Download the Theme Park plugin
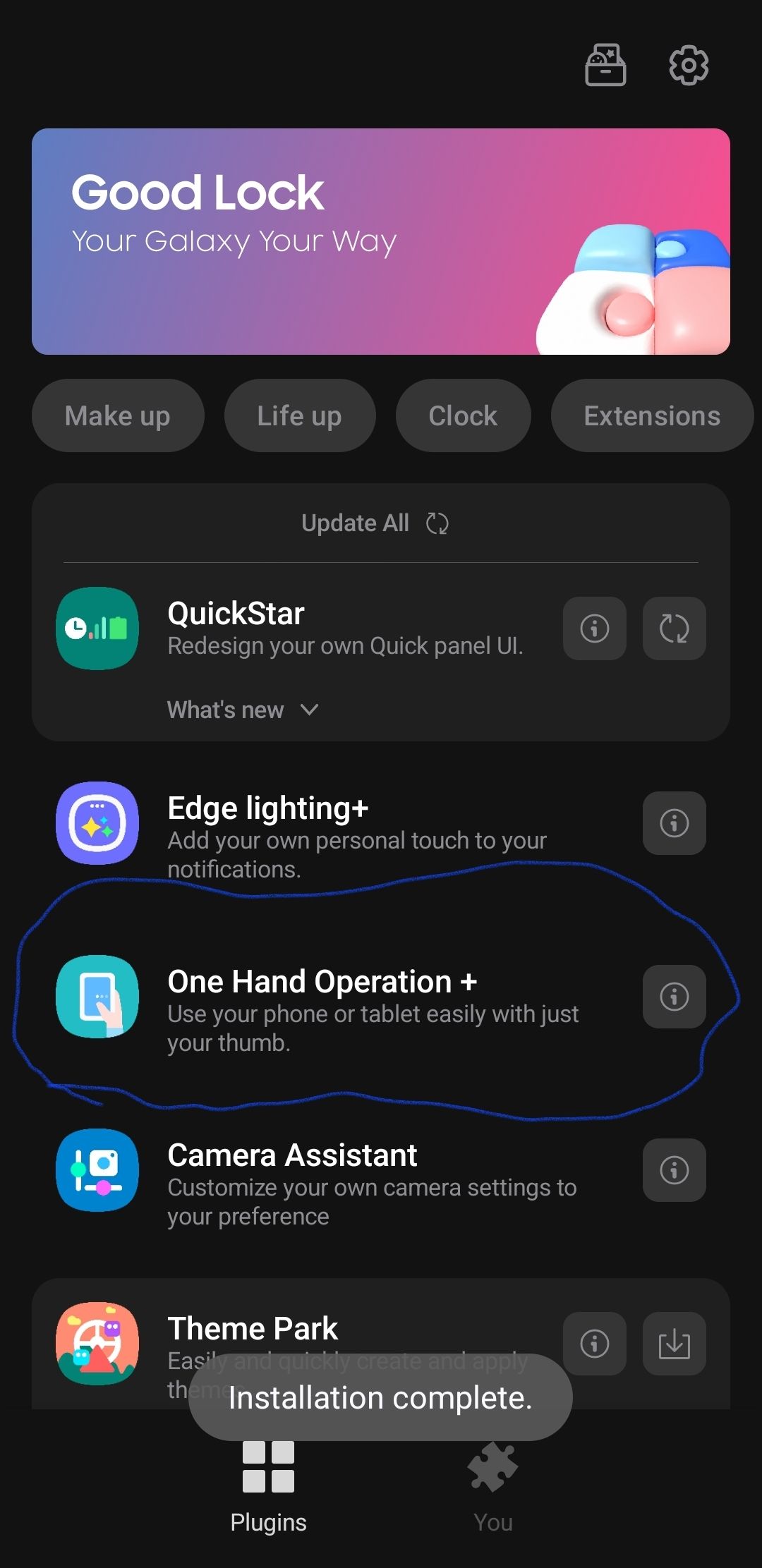The image size is (762, 1568). tap(674, 1342)
